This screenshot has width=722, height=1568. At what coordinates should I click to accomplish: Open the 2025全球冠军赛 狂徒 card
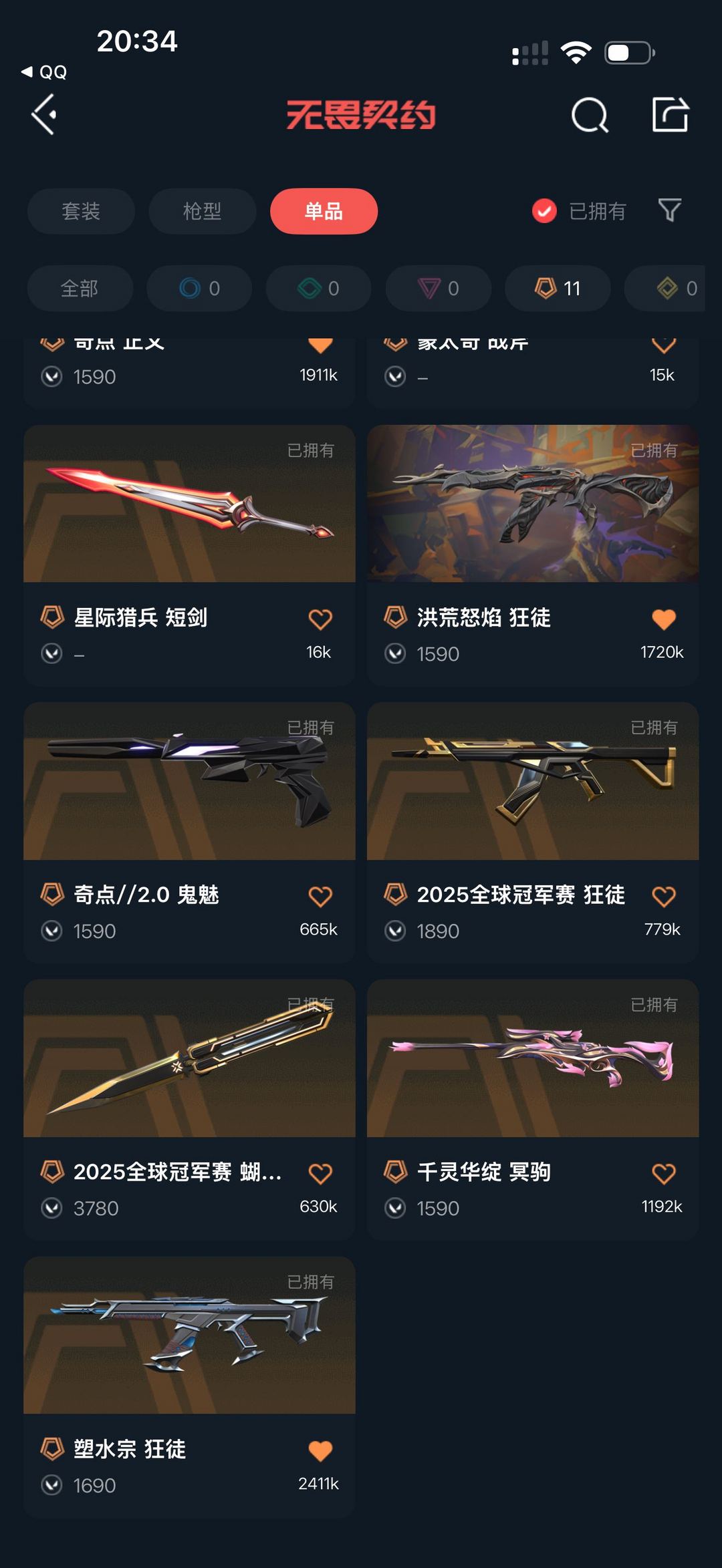pos(533,832)
